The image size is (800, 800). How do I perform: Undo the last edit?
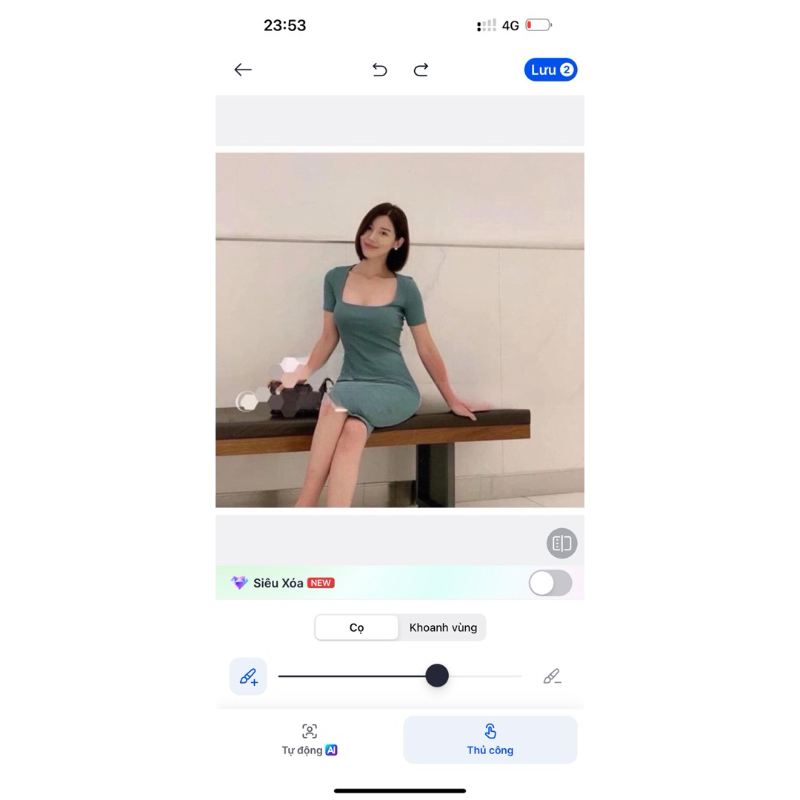click(380, 70)
